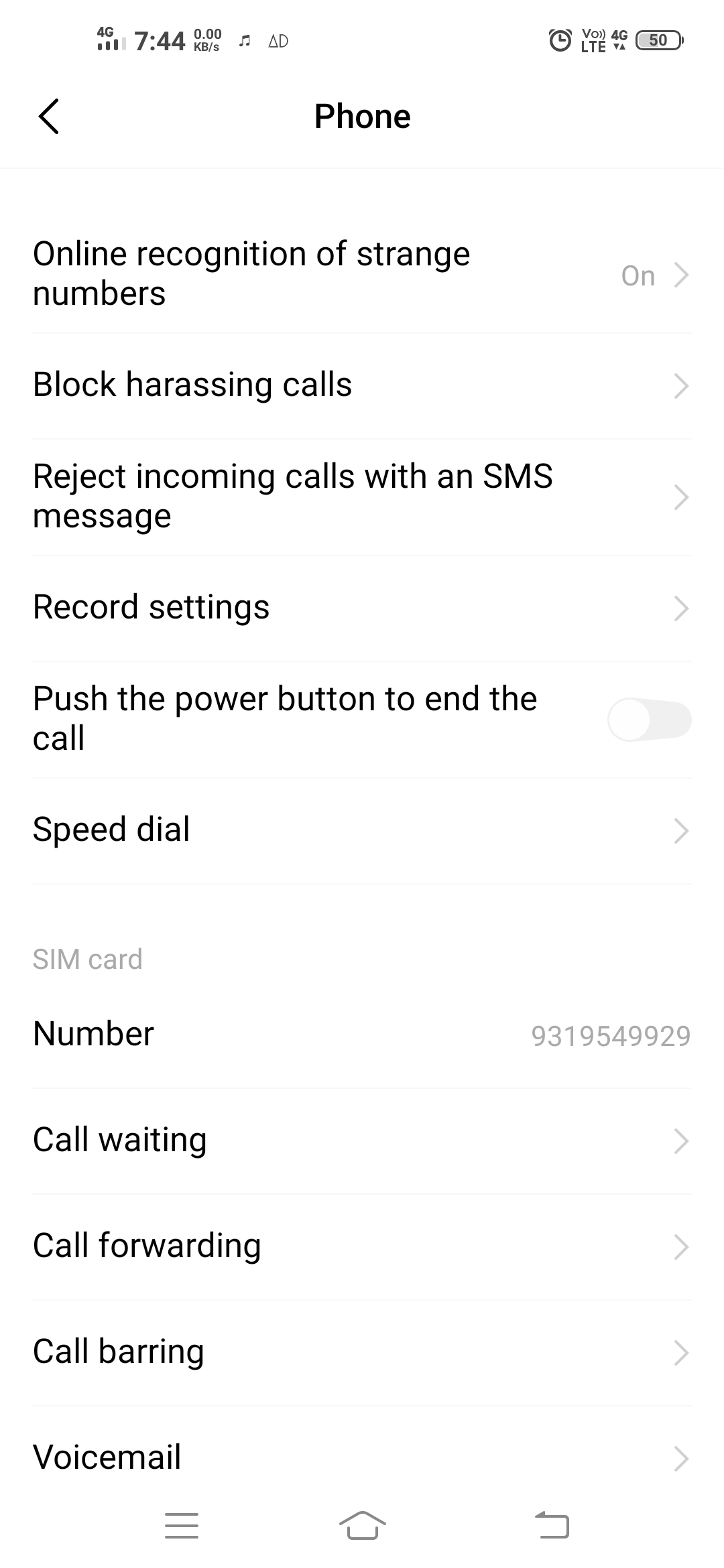Go back from Phone settings
The height and width of the screenshot is (1568, 724).
[x=48, y=117]
